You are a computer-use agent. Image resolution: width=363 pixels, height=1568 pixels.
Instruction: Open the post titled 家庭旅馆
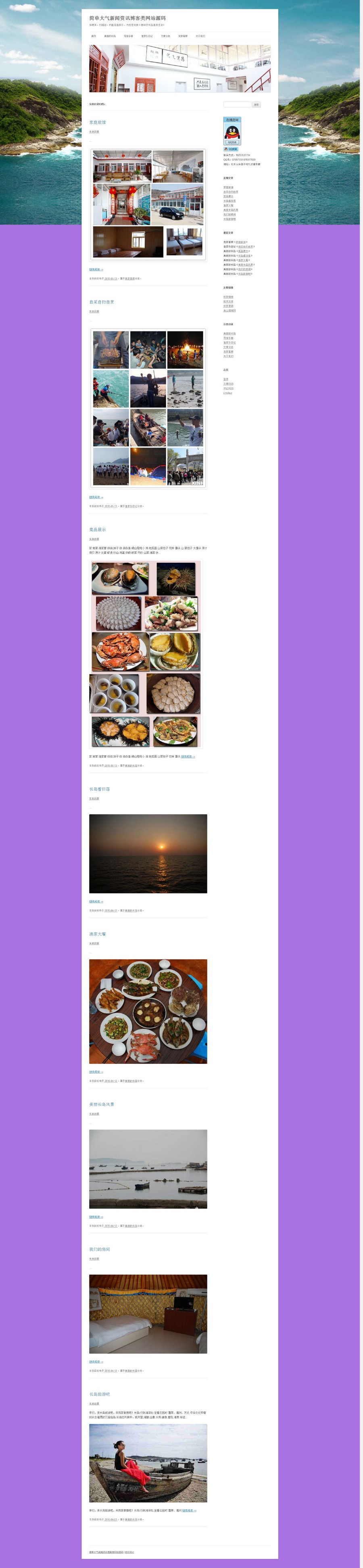point(98,123)
